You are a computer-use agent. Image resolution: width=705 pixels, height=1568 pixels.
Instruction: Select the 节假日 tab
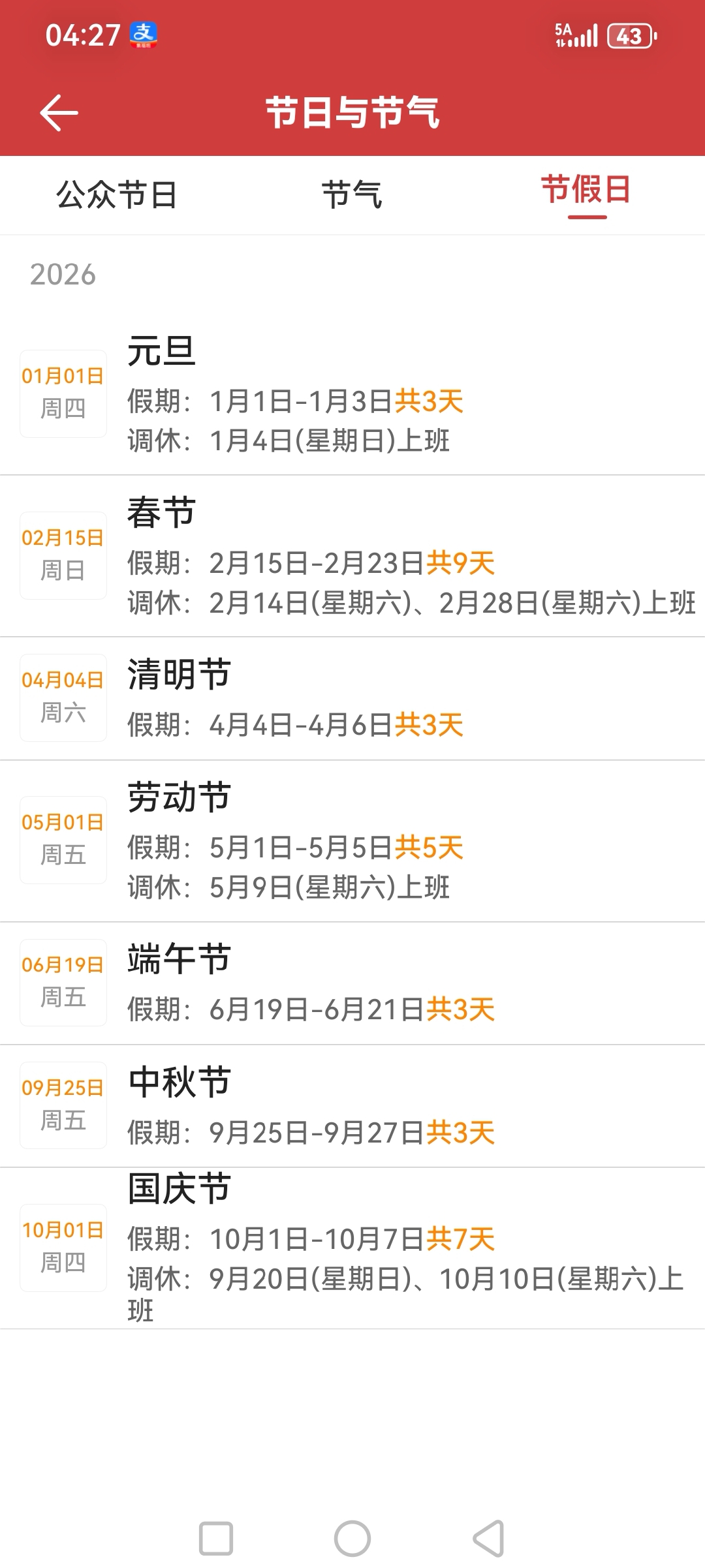586,191
